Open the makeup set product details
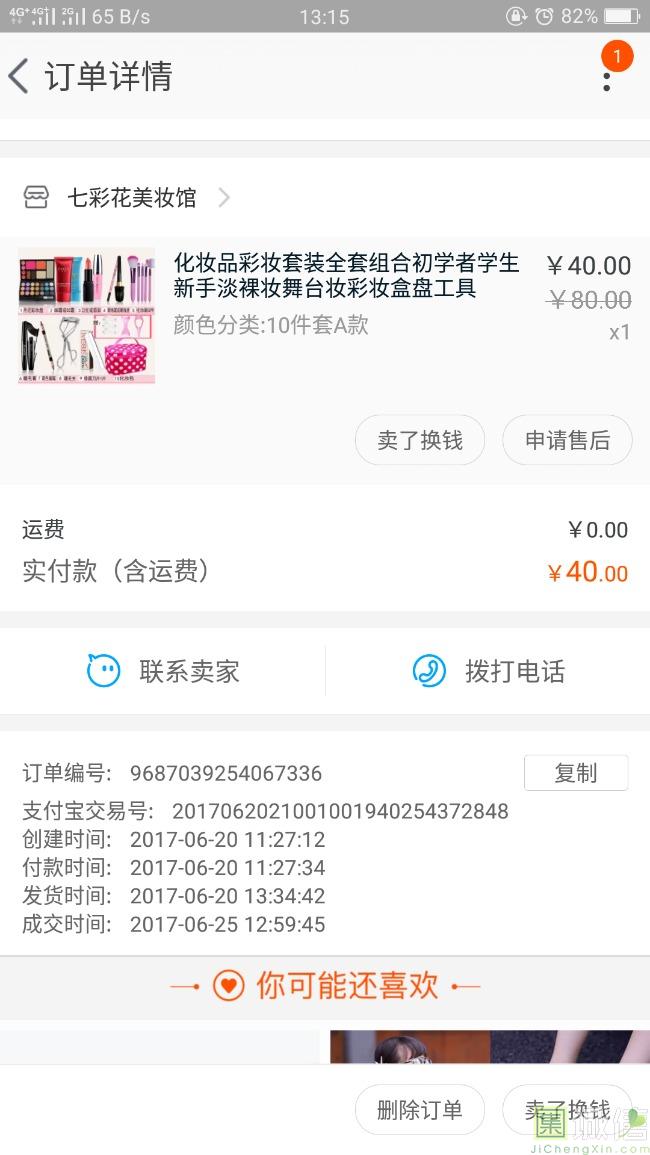Image resolution: width=650 pixels, height=1155 pixels. (346, 276)
